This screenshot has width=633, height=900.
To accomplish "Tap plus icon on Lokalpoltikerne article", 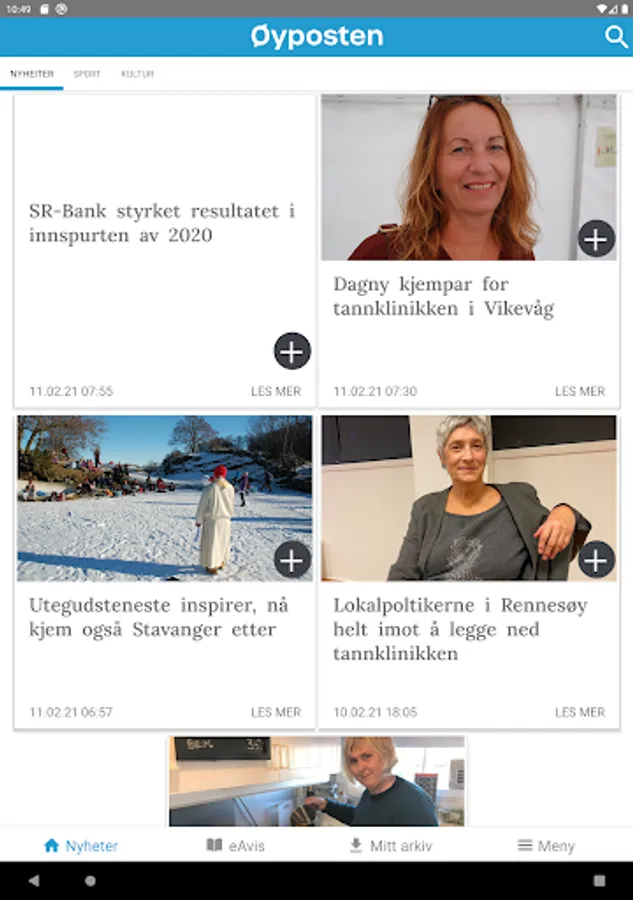I will [x=596, y=560].
